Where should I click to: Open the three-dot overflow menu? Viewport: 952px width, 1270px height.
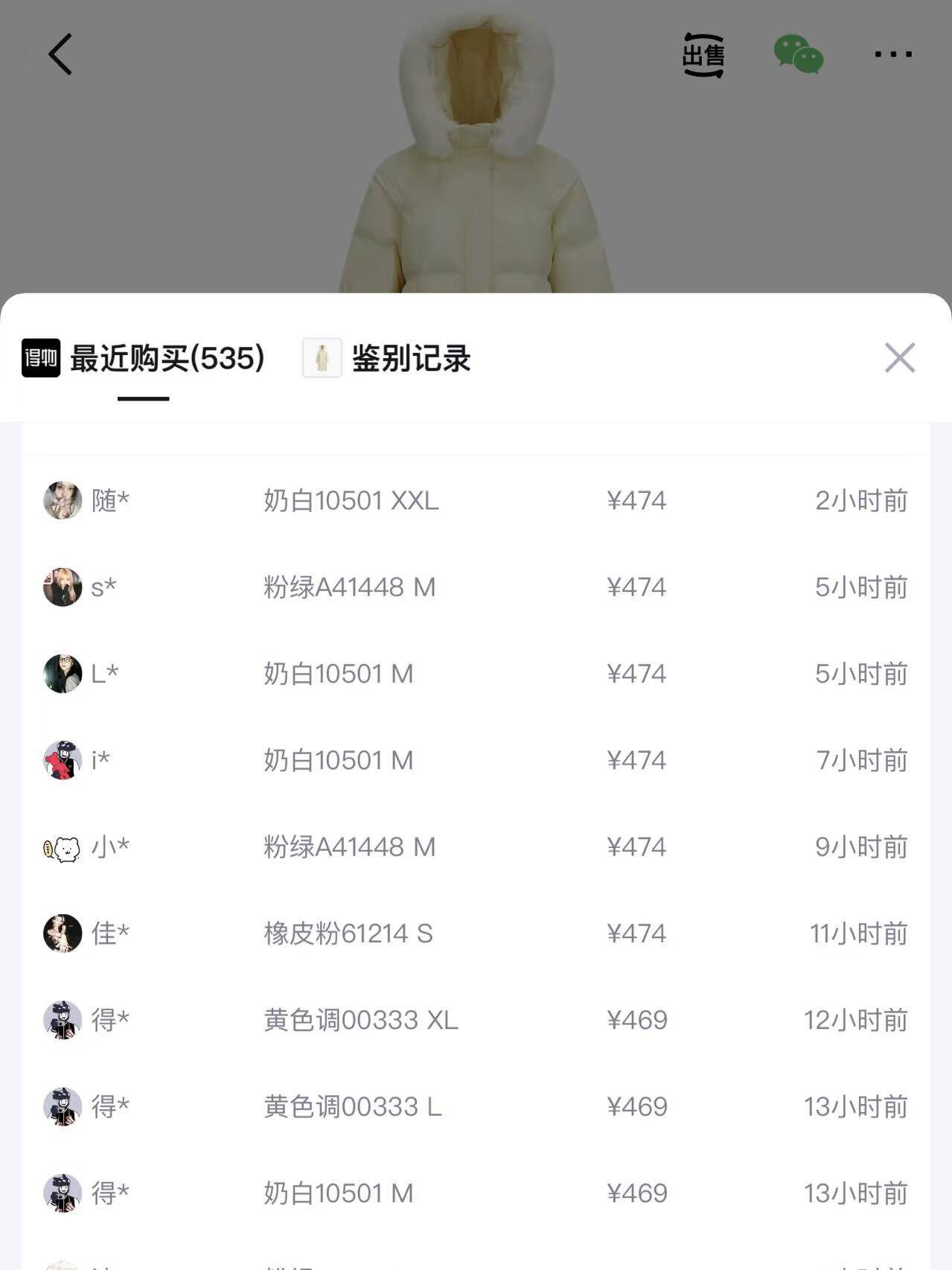click(x=893, y=54)
